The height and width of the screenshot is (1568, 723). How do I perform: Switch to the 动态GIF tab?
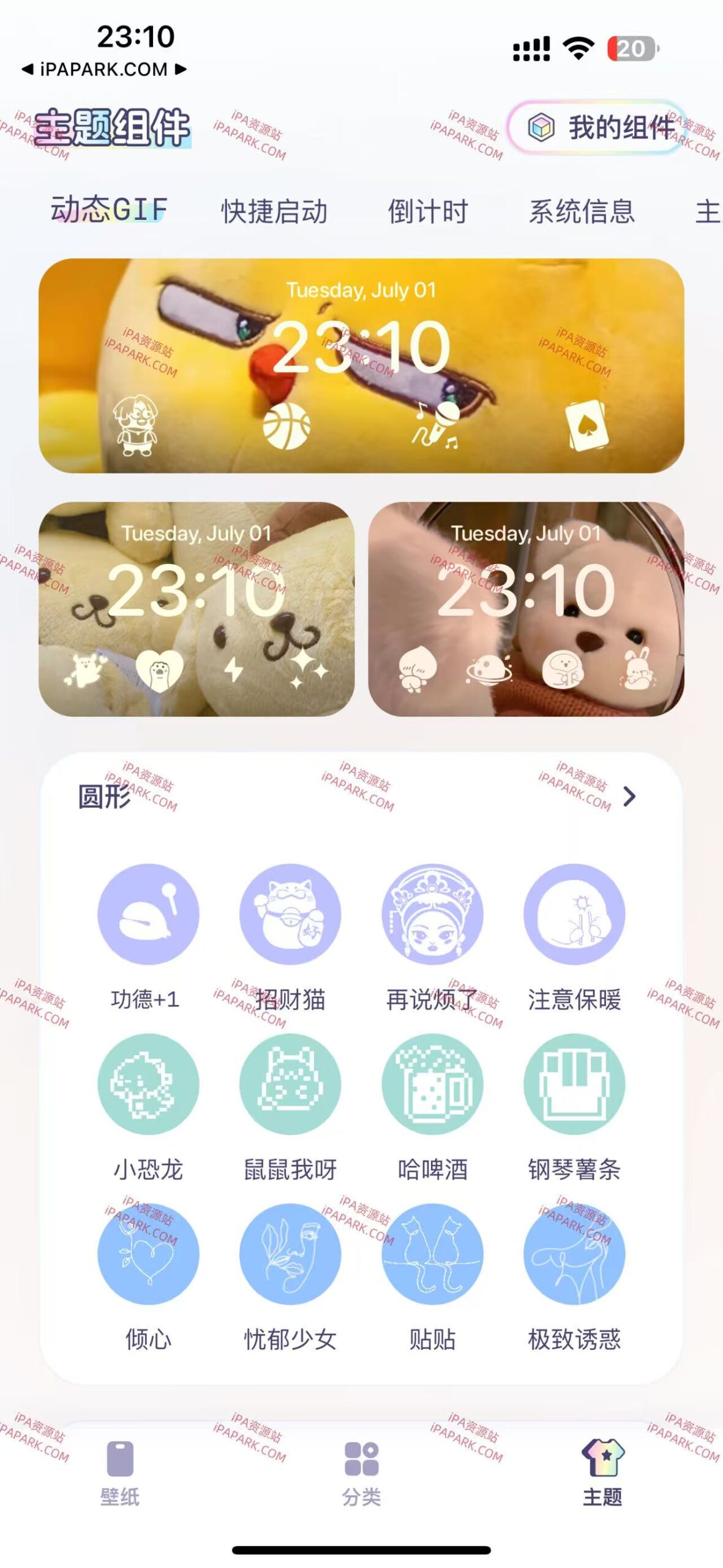107,211
